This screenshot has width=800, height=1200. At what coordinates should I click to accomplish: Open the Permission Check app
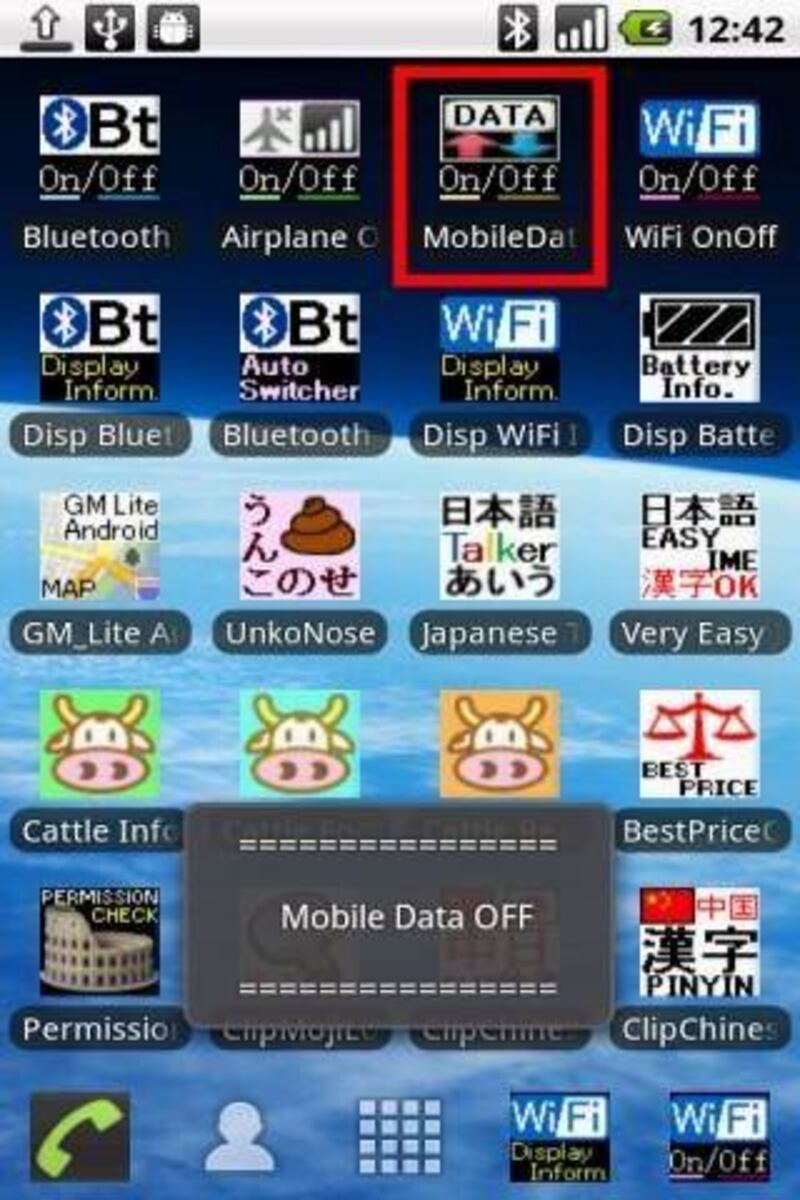[x=99, y=942]
